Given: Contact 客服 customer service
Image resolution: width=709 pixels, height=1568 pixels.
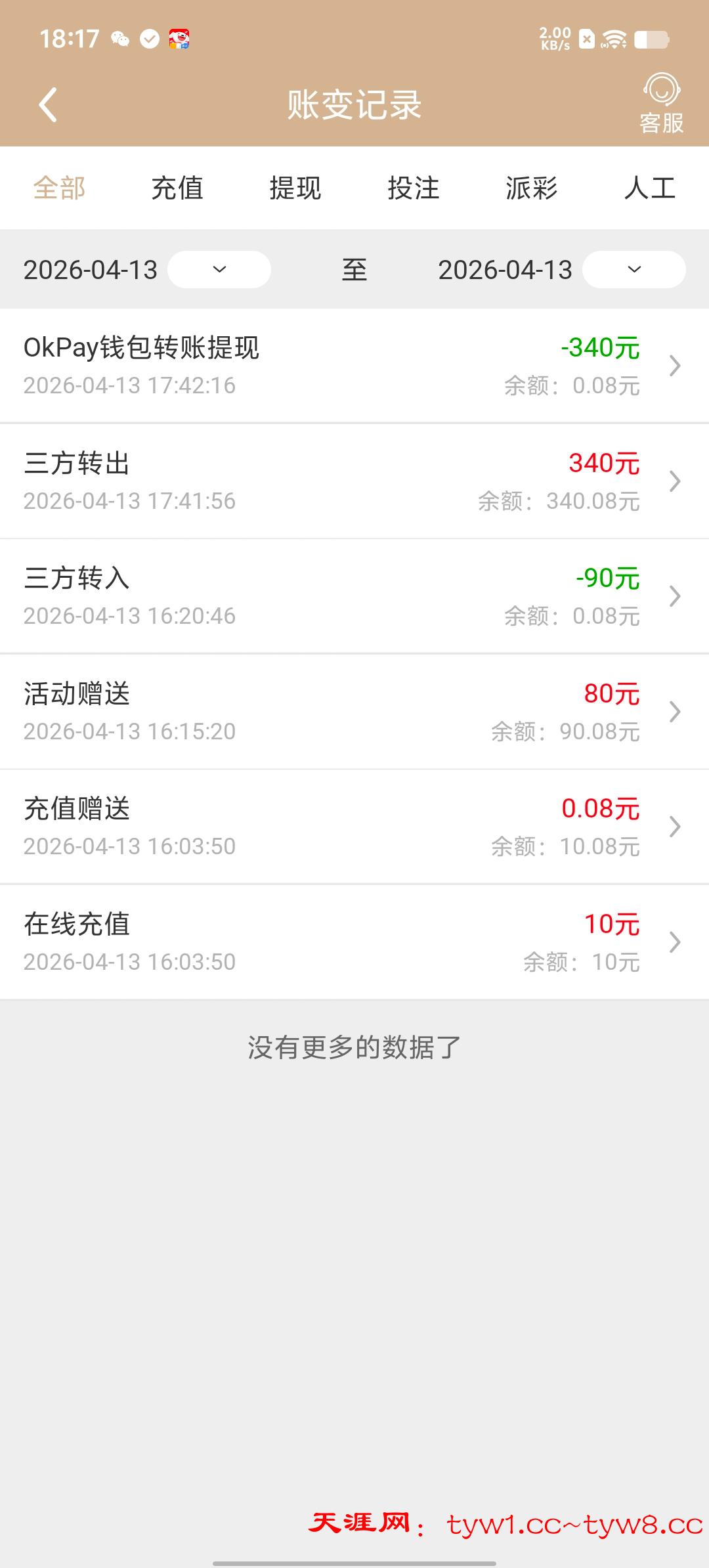Looking at the screenshot, I should pos(661,104).
